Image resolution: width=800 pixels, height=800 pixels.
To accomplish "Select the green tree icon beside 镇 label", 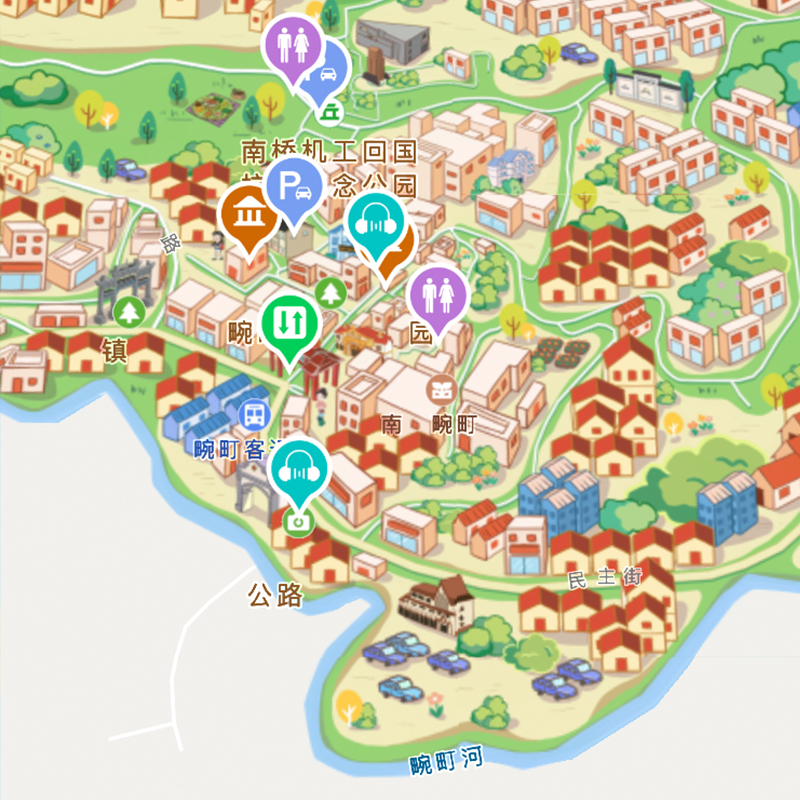I will pos(128,311).
